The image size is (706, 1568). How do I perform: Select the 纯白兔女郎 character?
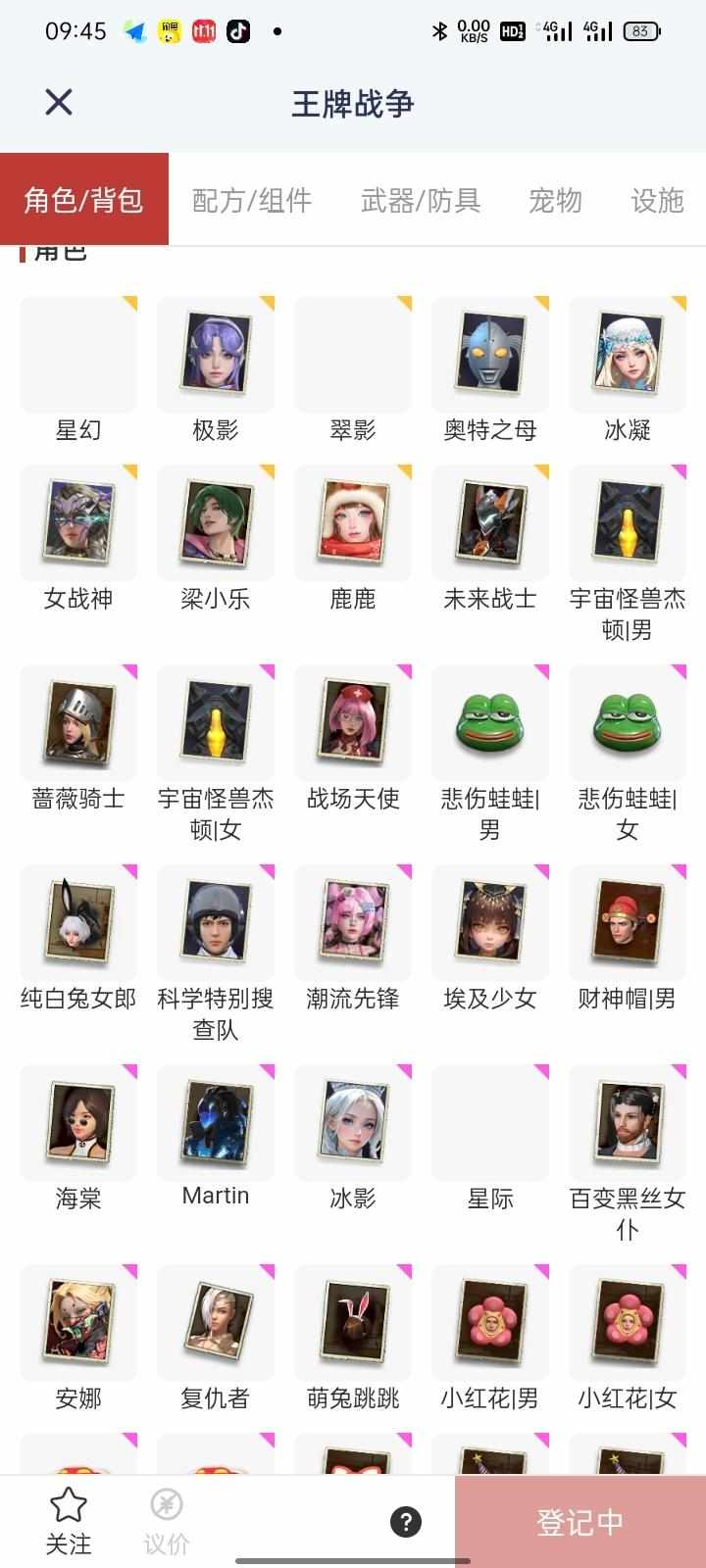(78, 923)
